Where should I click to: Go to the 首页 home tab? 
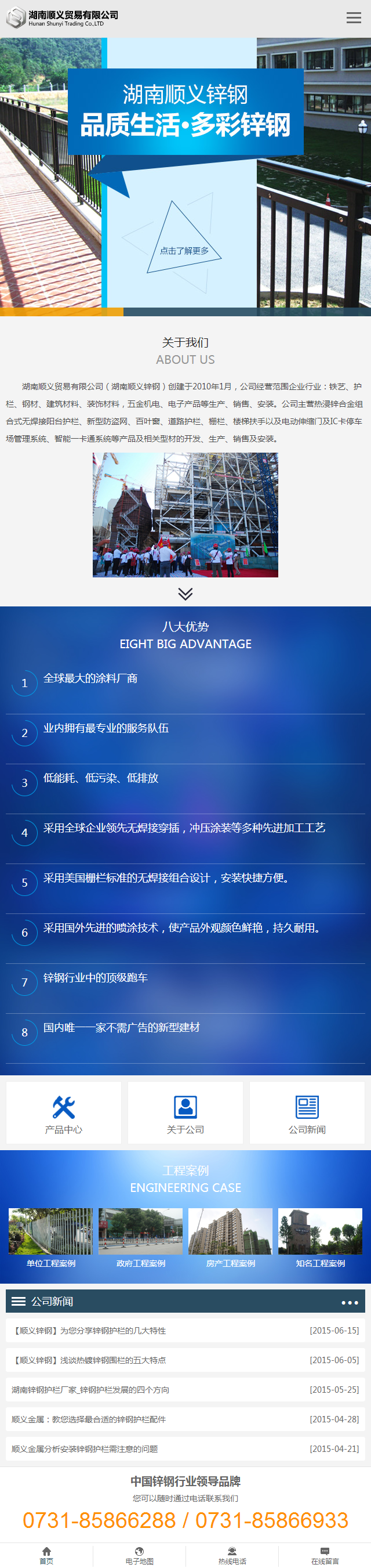(x=46, y=1555)
